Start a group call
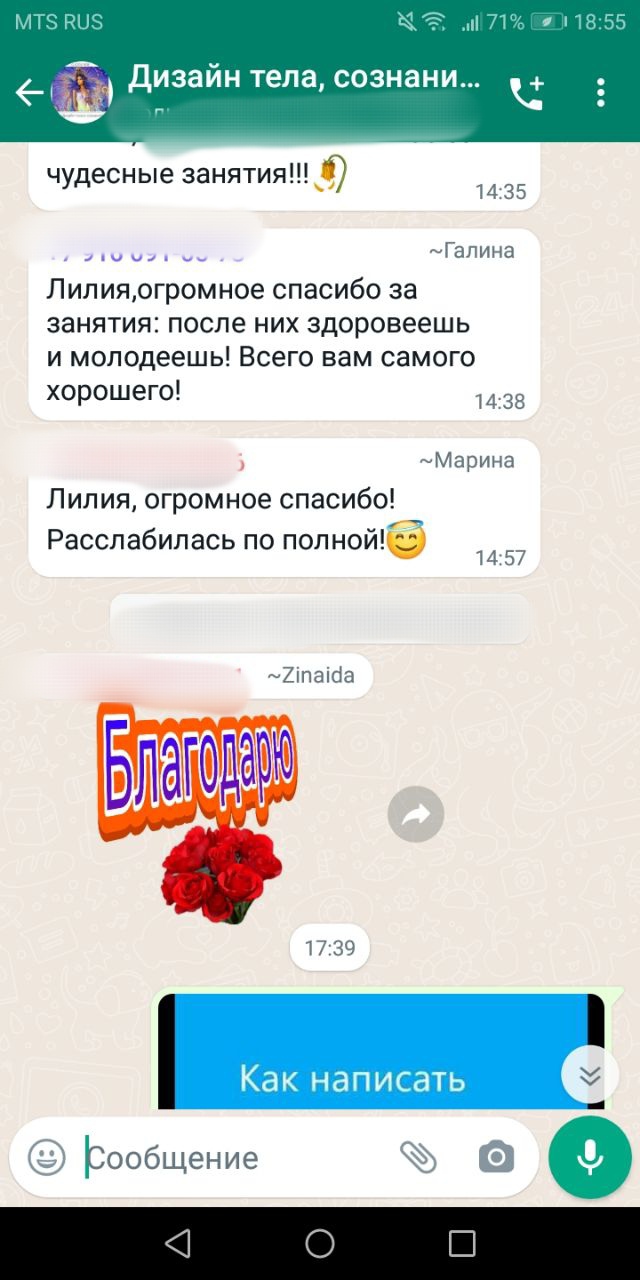640x1280 pixels. click(527, 92)
